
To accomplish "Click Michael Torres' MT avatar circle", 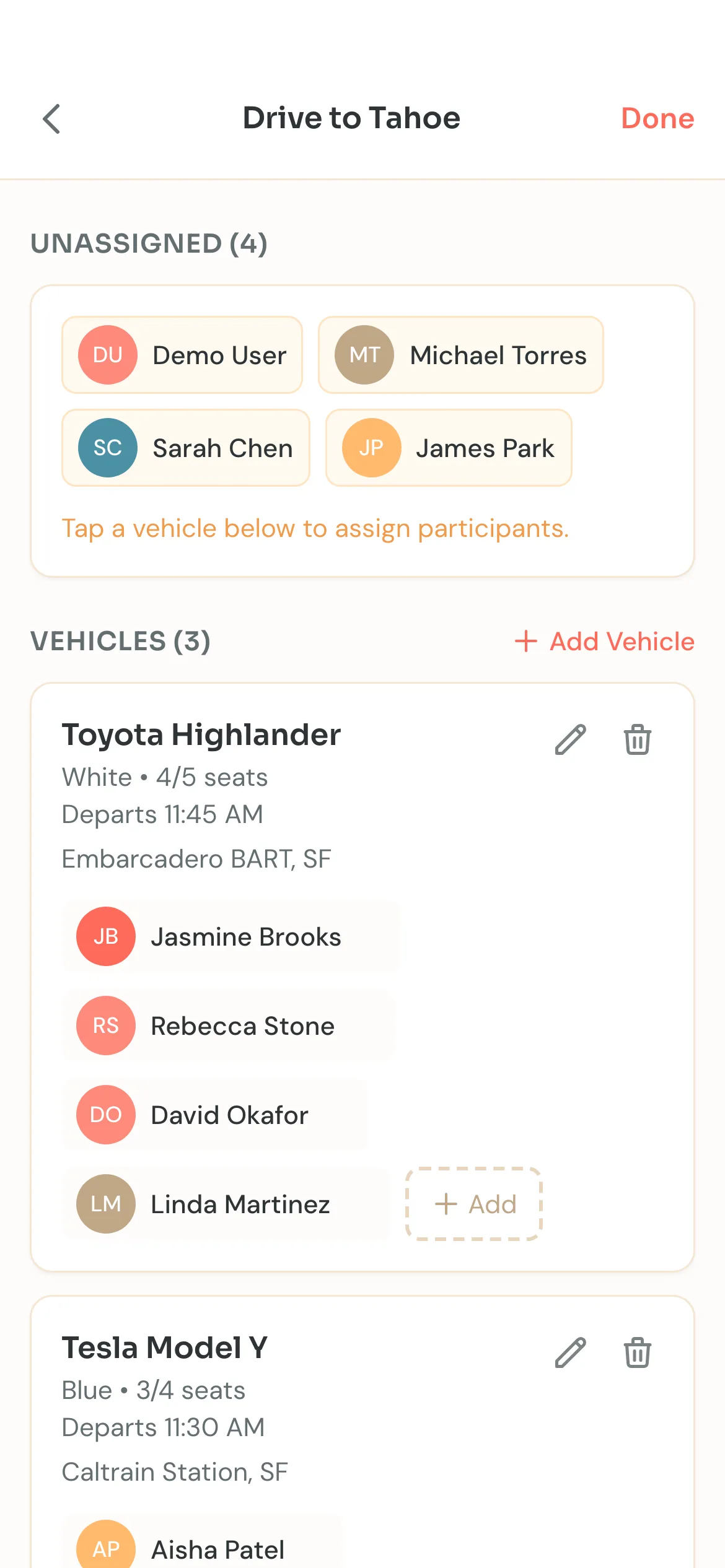I will [x=365, y=355].
